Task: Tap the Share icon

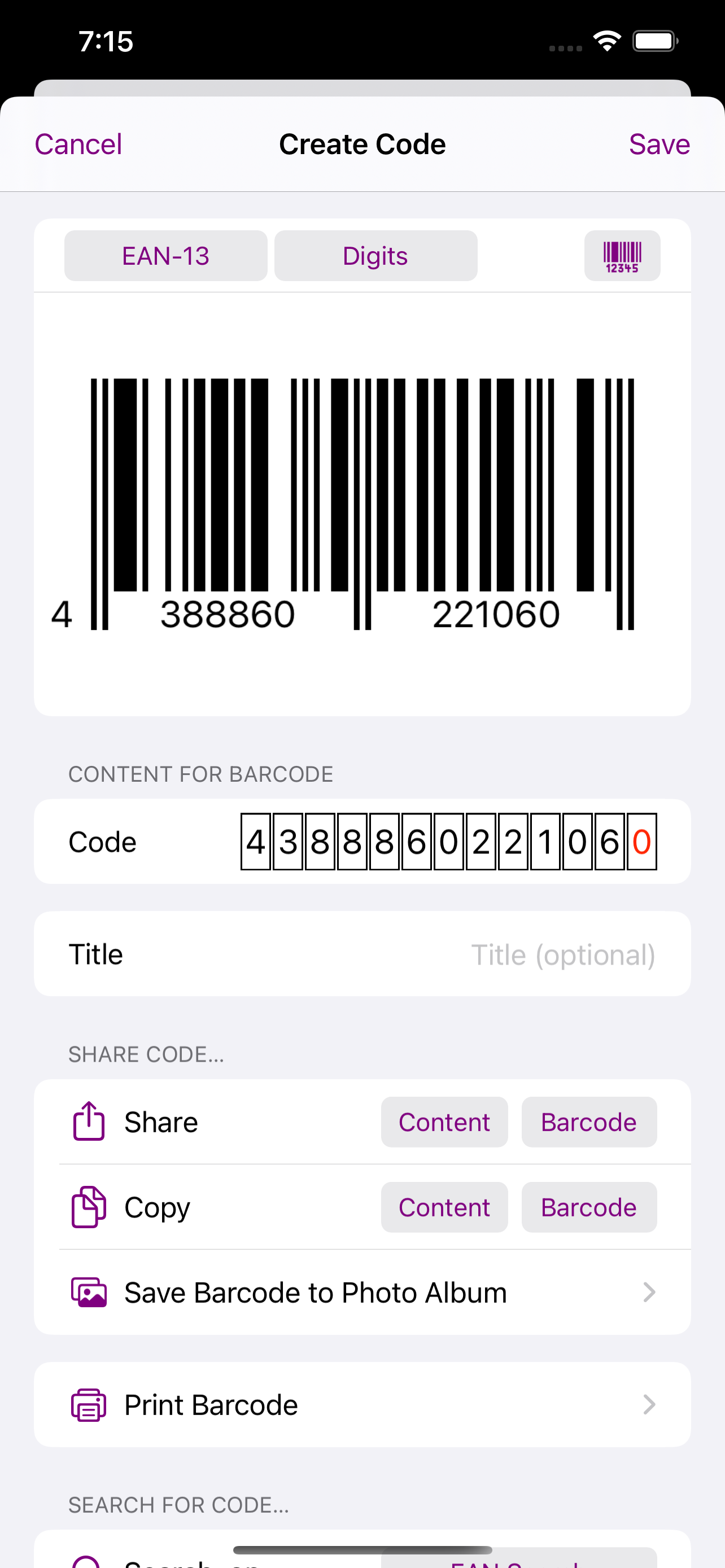Action: point(88,1122)
